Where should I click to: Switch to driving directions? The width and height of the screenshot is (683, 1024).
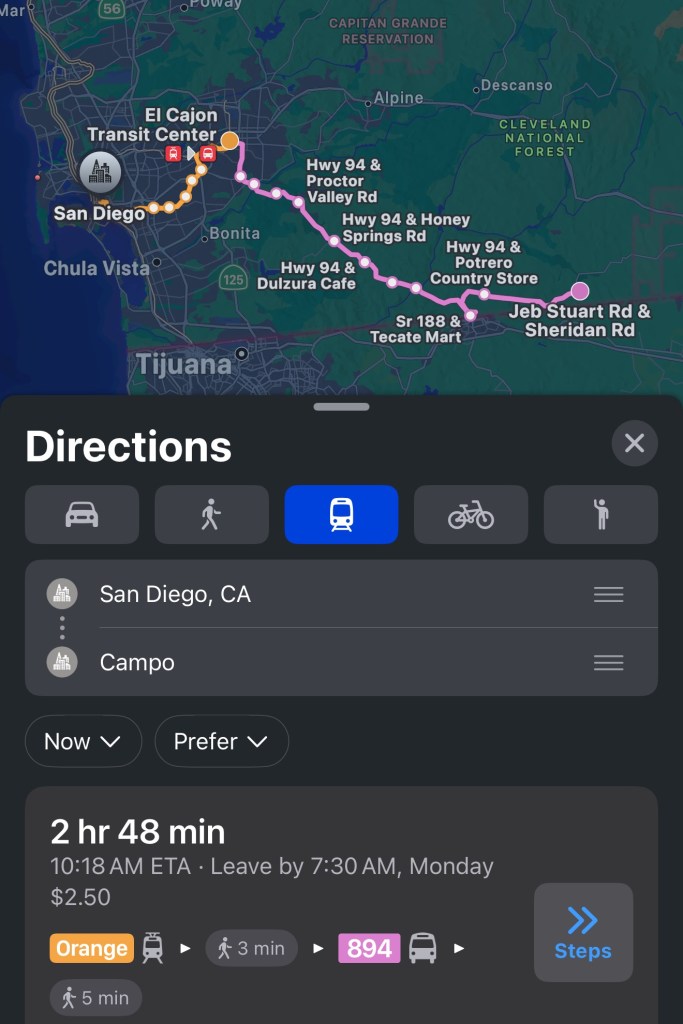[x=82, y=514]
